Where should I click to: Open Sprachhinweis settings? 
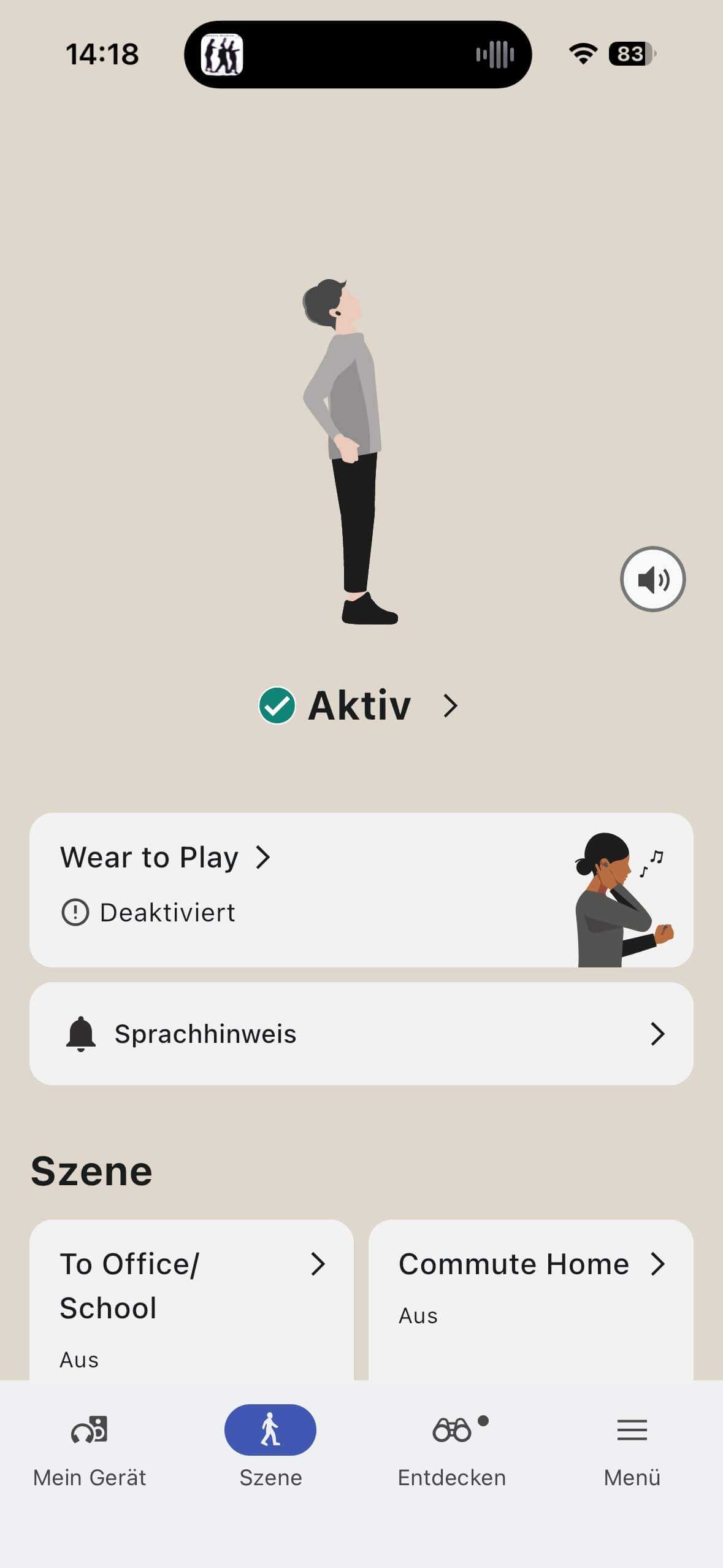point(361,1034)
